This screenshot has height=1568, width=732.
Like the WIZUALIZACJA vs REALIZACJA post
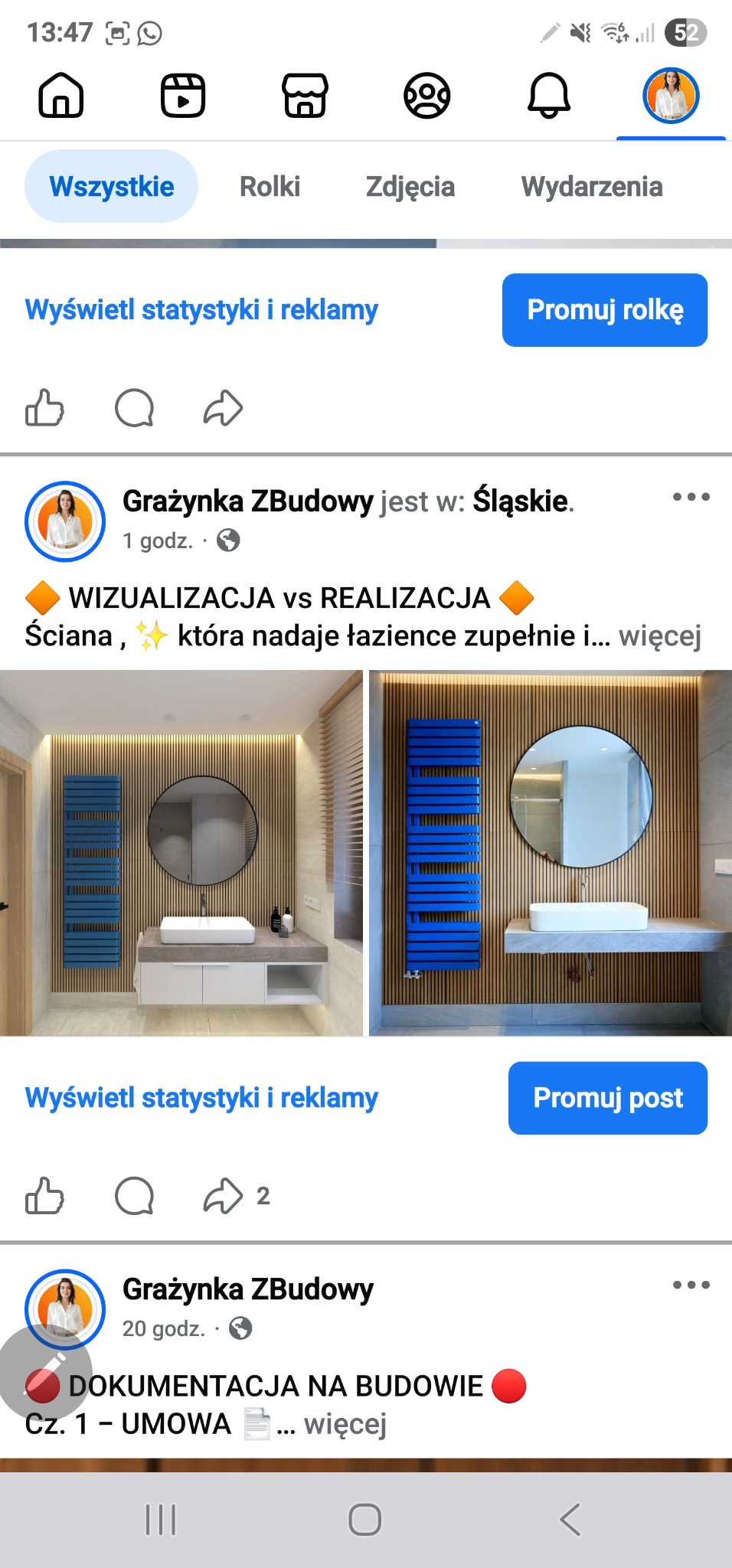pyautogui.click(x=46, y=1197)
